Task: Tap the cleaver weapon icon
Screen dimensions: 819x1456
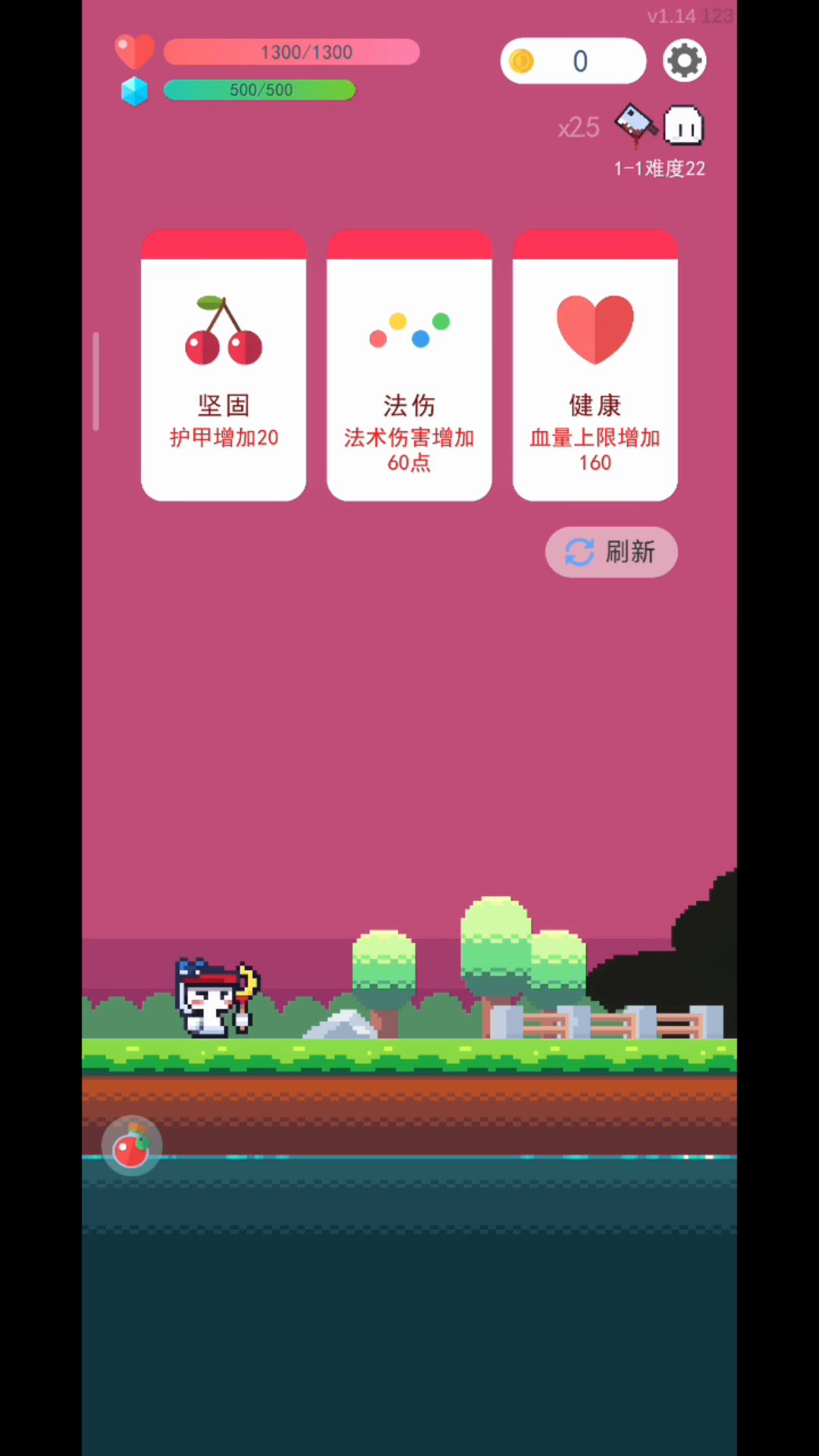Action: coord(635,125)
